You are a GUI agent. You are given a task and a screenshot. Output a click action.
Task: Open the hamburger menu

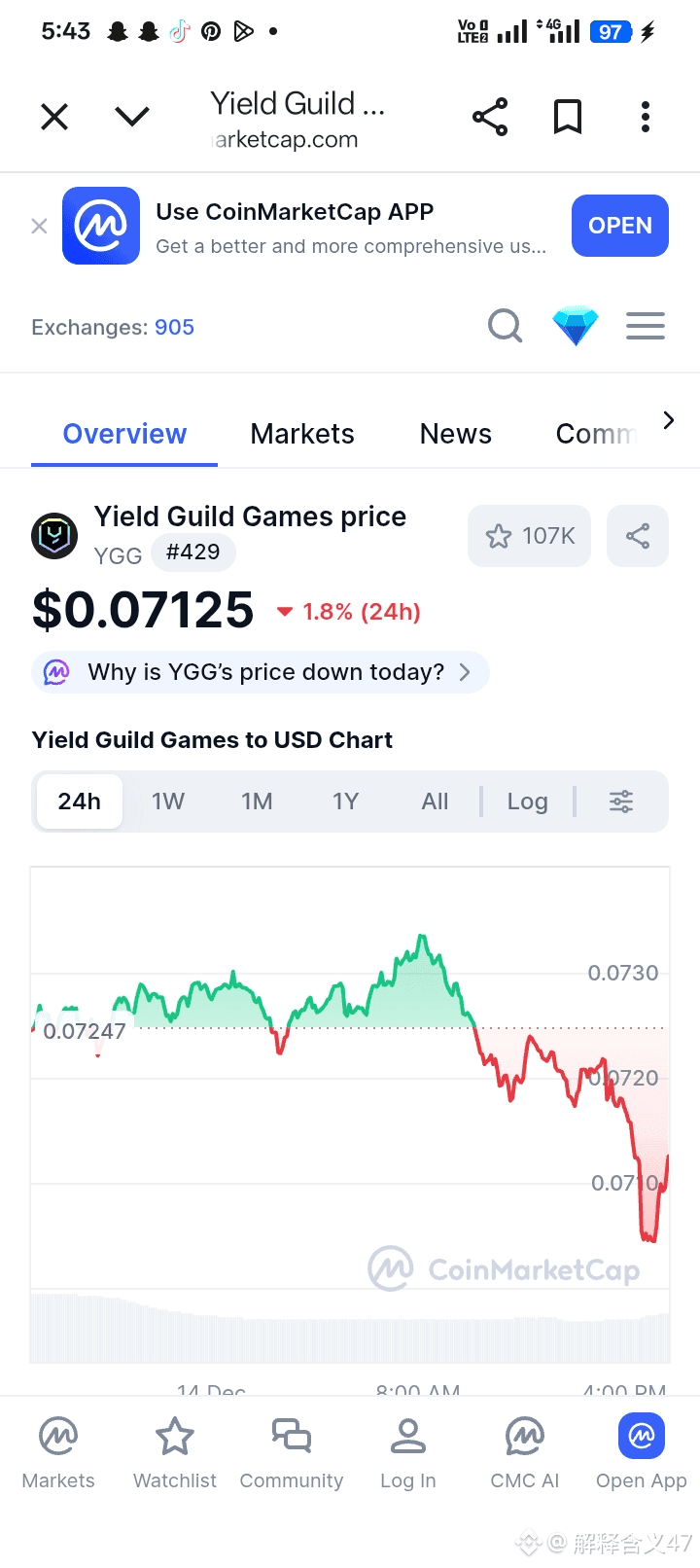tap(645, 326)
